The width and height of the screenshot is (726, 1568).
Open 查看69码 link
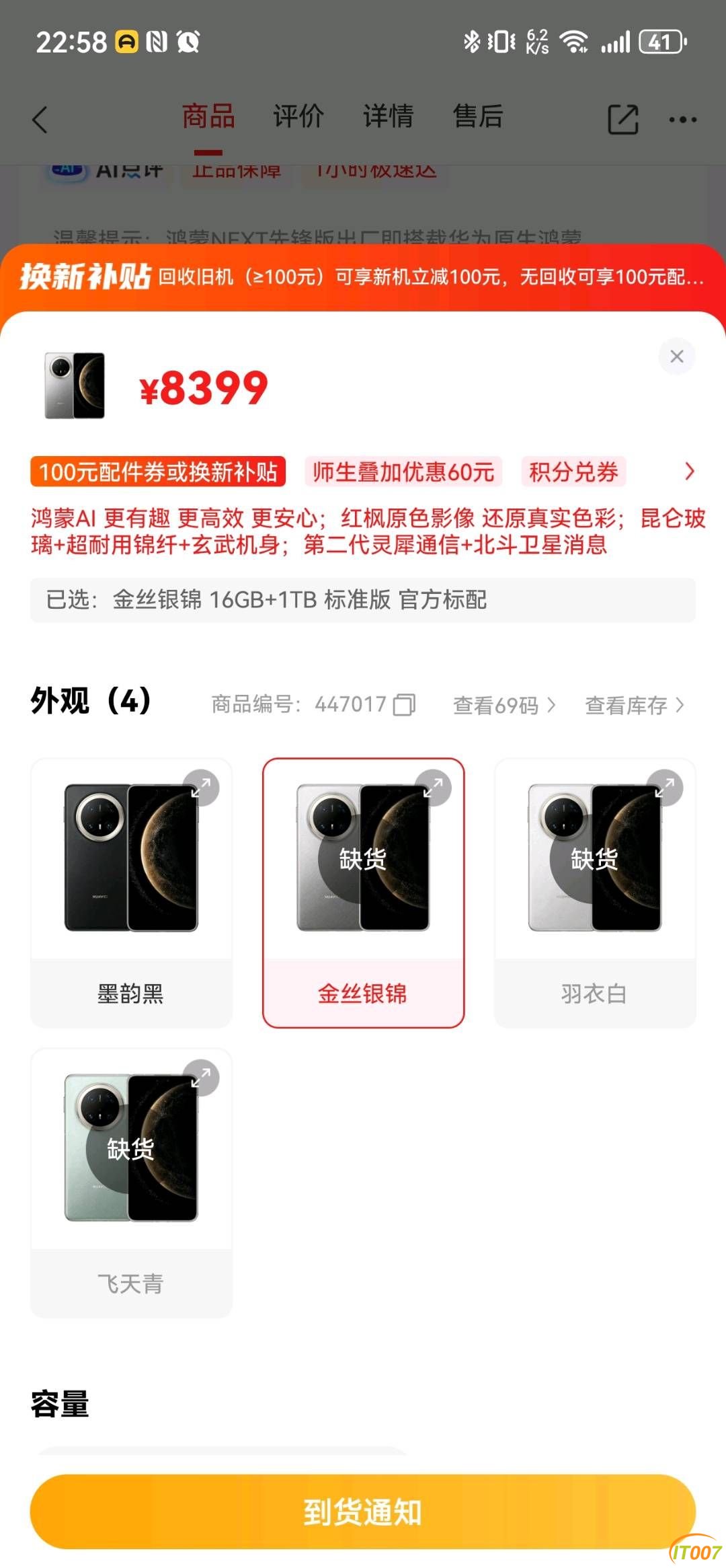(x=504, y=705)
